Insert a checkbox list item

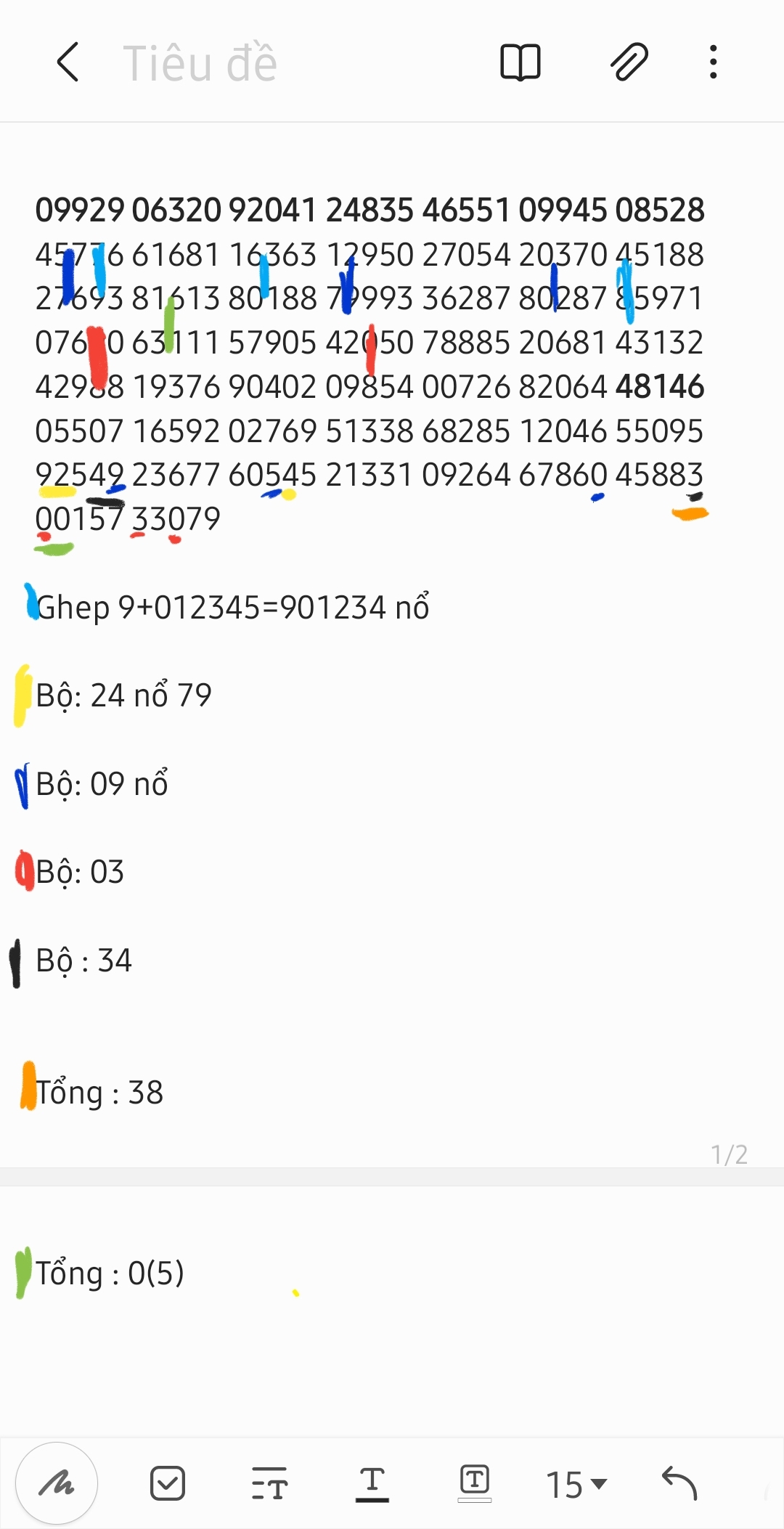(x=168, y=1483)
